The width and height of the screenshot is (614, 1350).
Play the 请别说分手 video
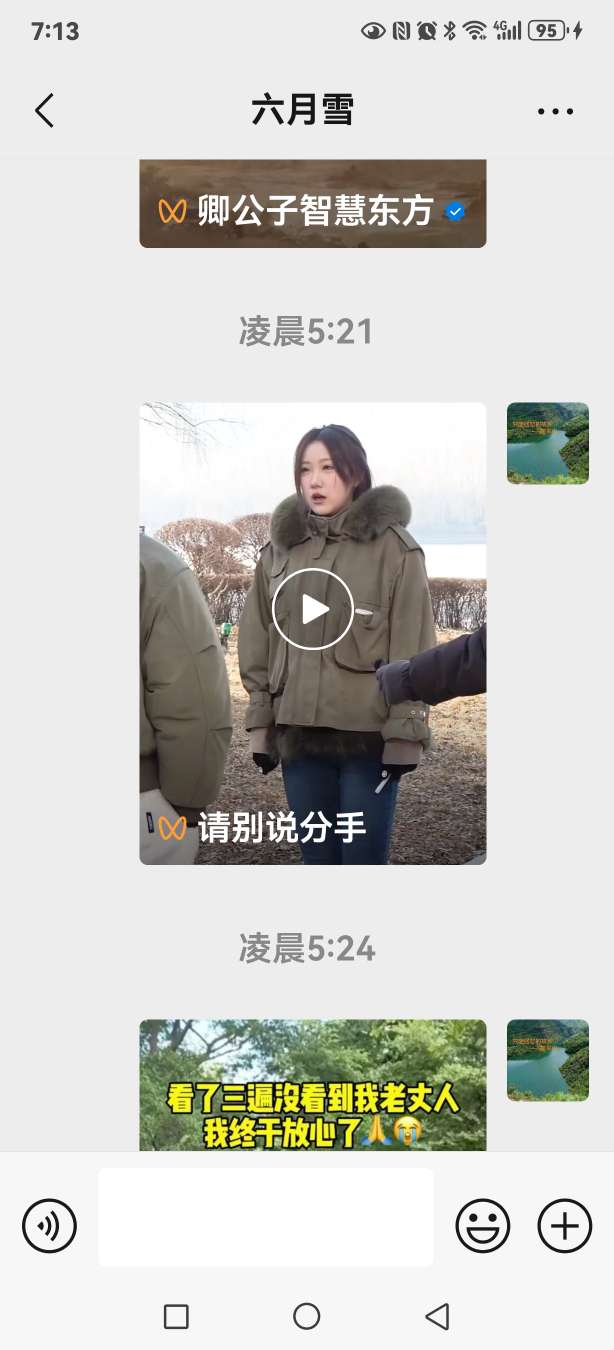[312, 609]
